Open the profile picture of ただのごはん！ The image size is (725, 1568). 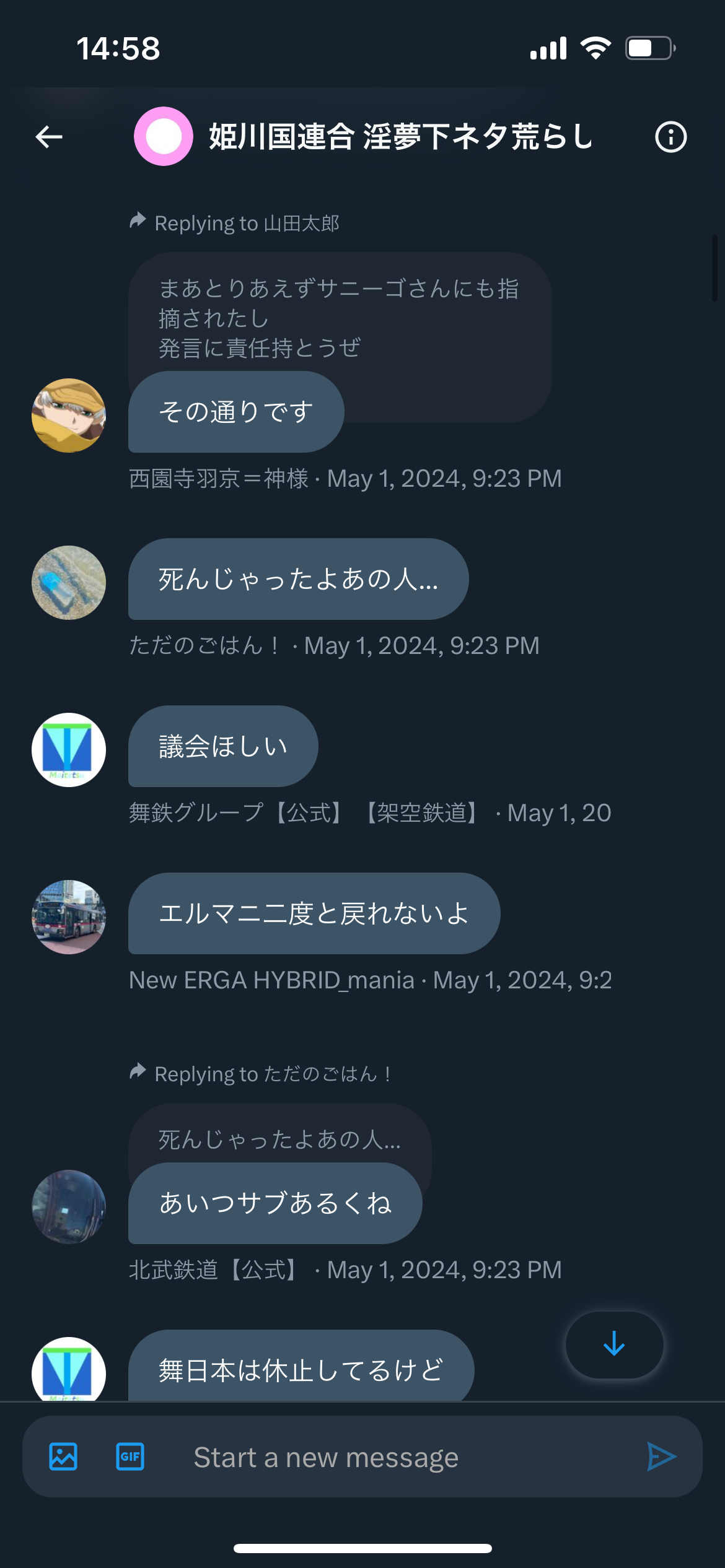[x=69, y=583]
